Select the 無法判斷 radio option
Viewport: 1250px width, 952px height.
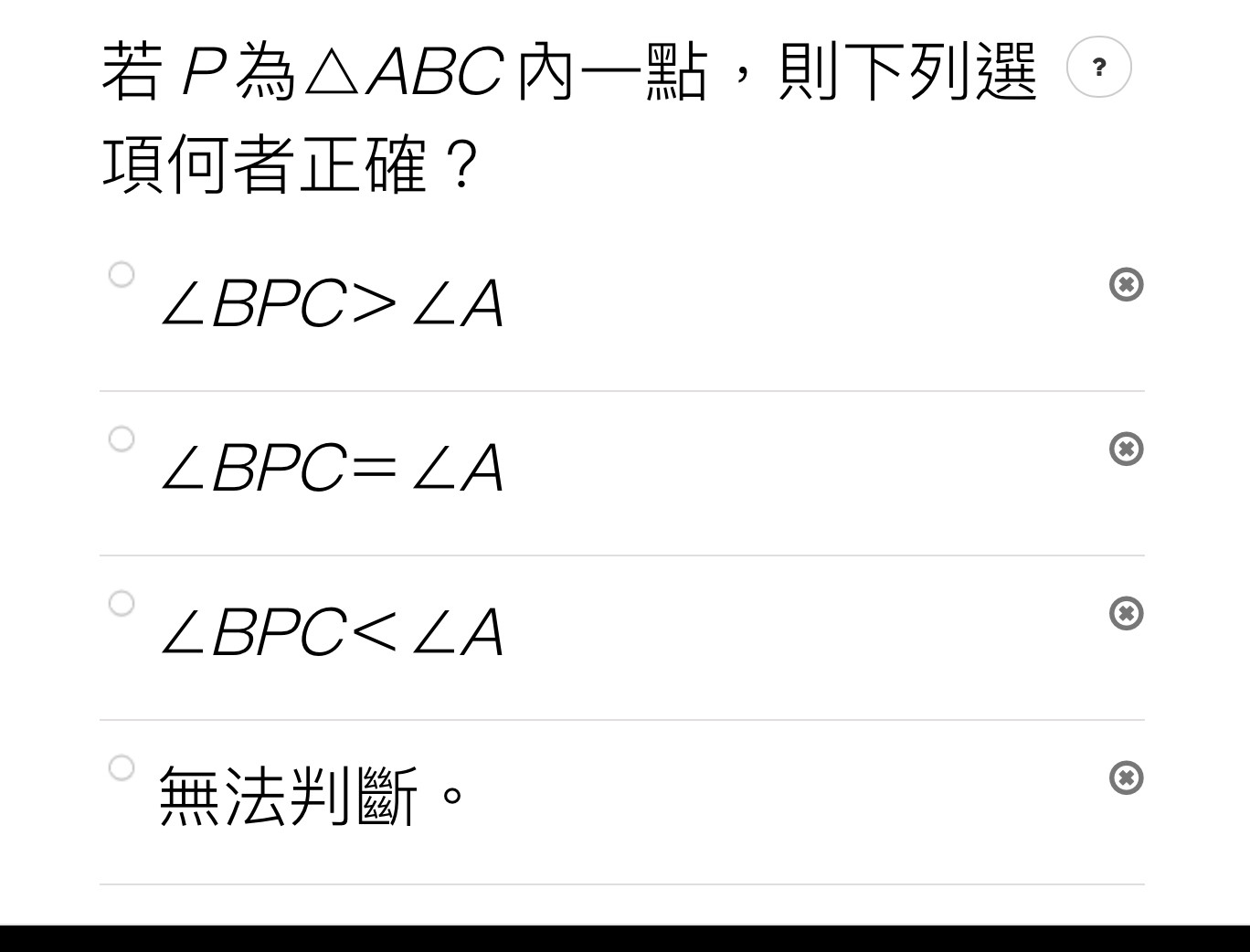122,767
